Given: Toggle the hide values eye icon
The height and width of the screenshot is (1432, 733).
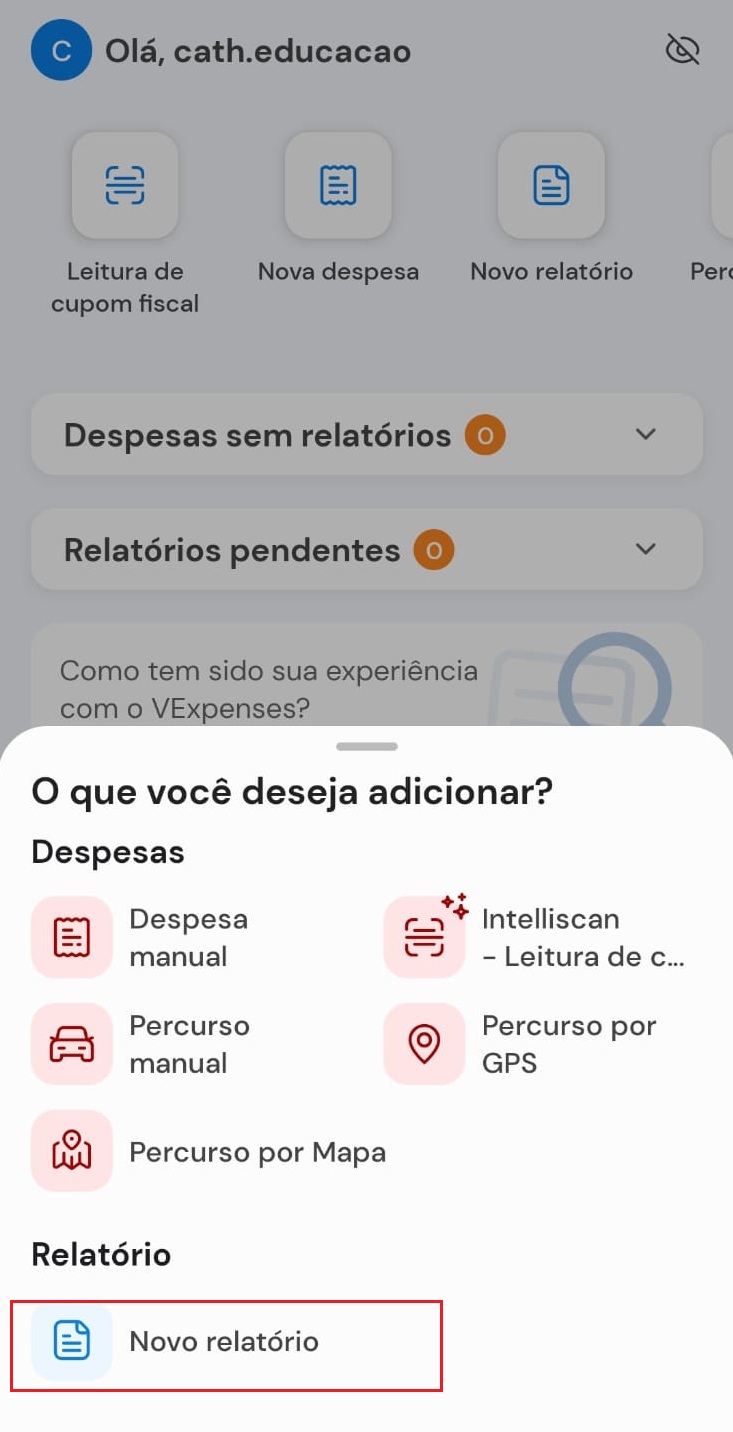Looking at the screenshot, I should [x=682, y=50].
